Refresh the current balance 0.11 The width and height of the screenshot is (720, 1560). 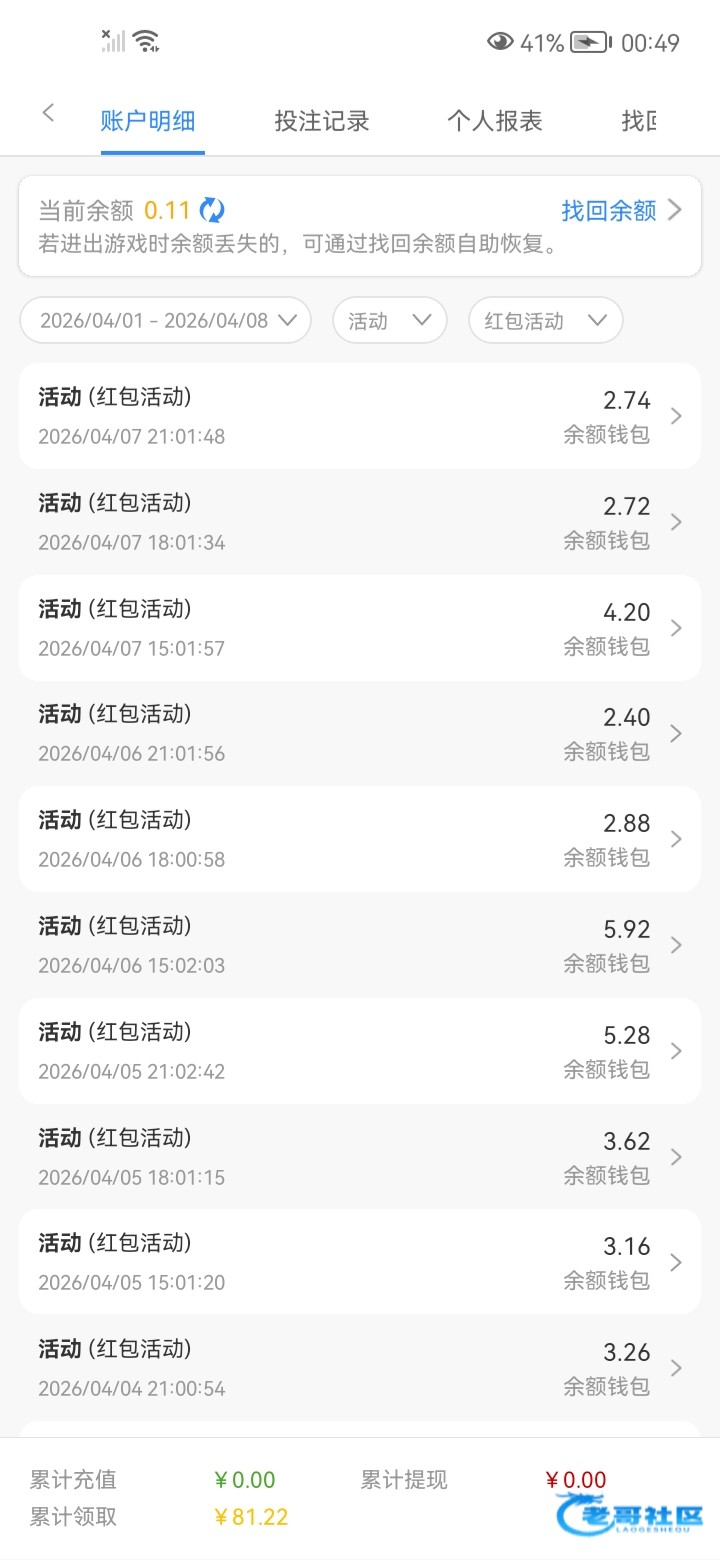[212, 210]
